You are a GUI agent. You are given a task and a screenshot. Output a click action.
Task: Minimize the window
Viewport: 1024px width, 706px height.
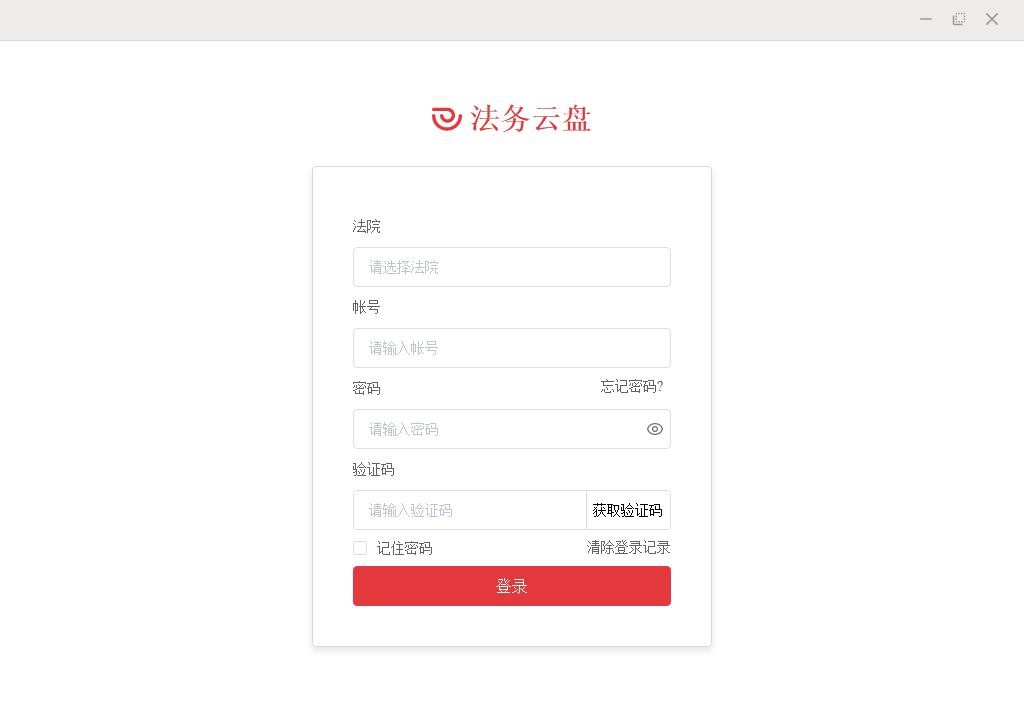[926, 19]
